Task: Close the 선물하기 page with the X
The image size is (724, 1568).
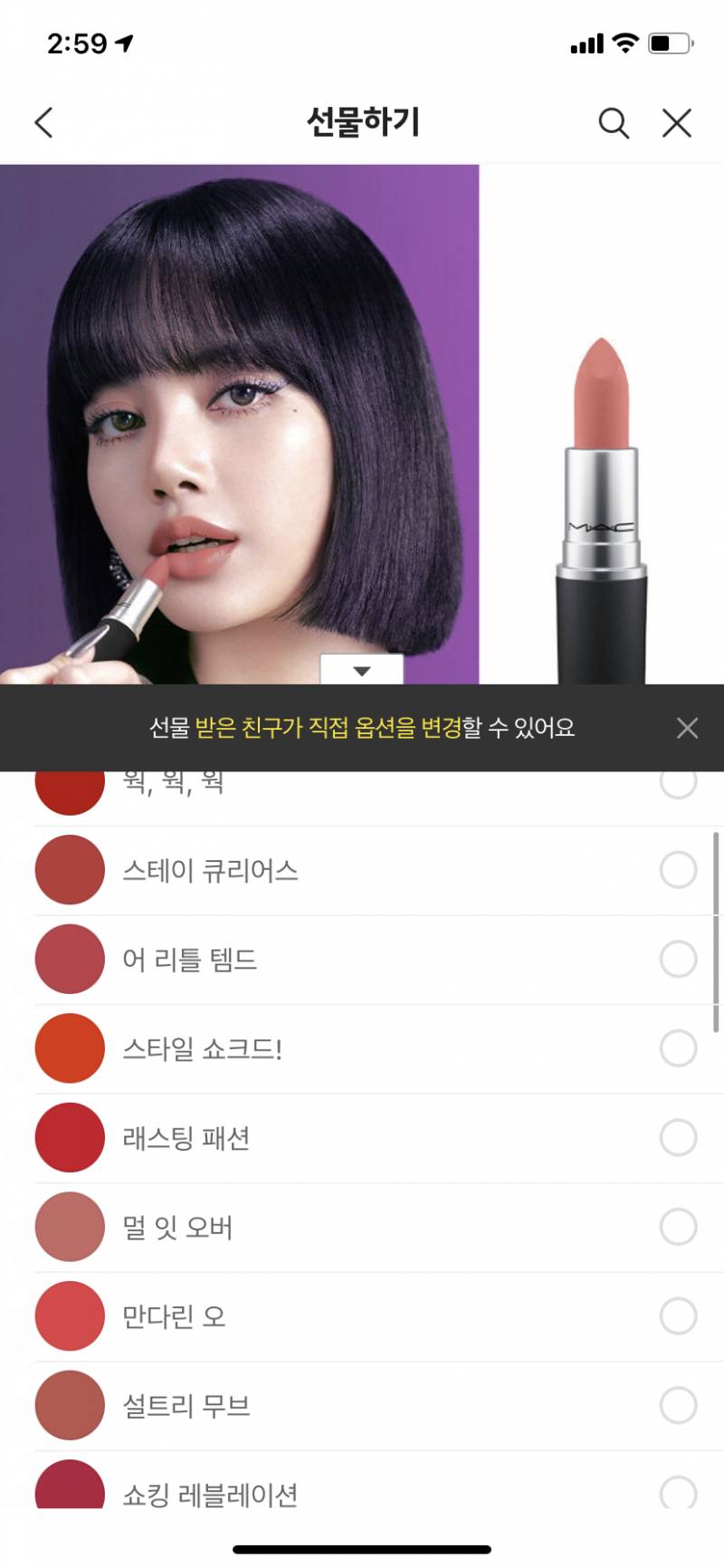Action: (677, 123)
